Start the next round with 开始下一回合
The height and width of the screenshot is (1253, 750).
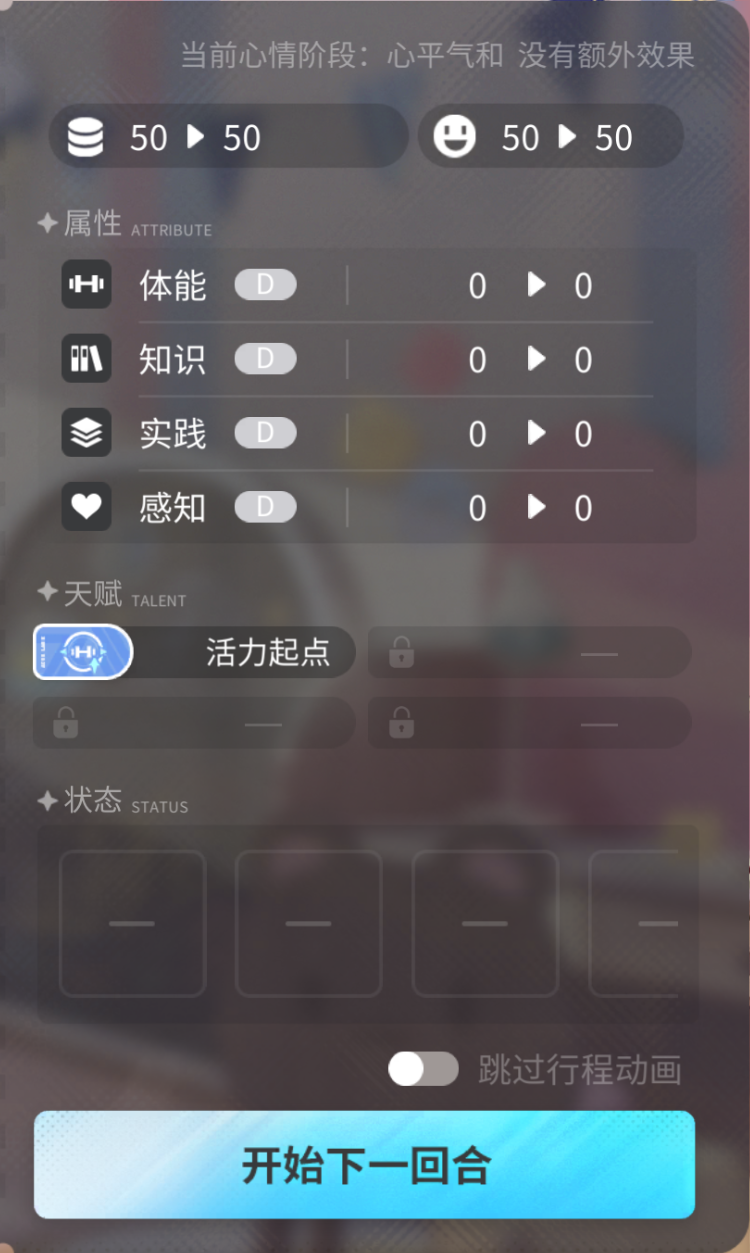364,1165
